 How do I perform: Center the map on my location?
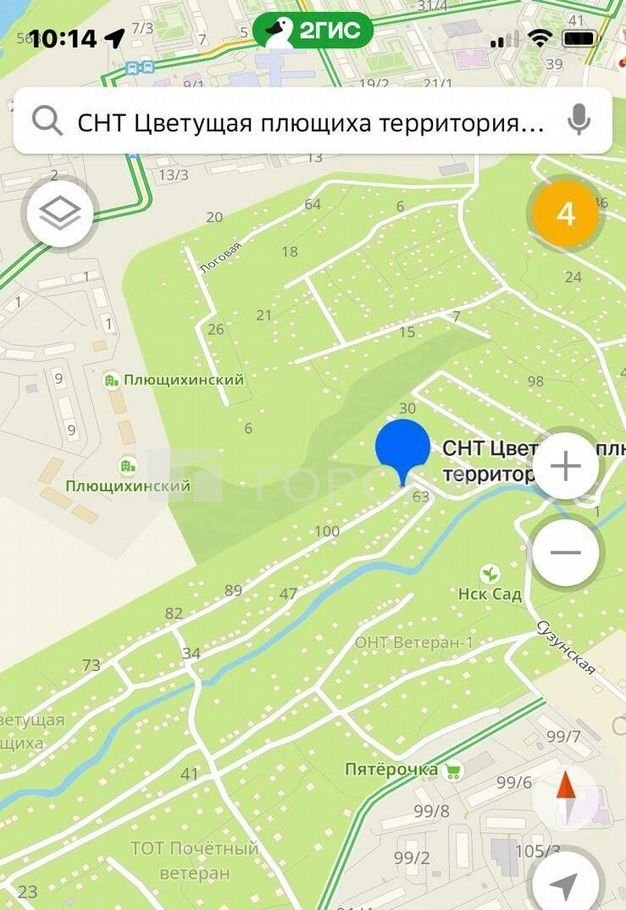566,883
